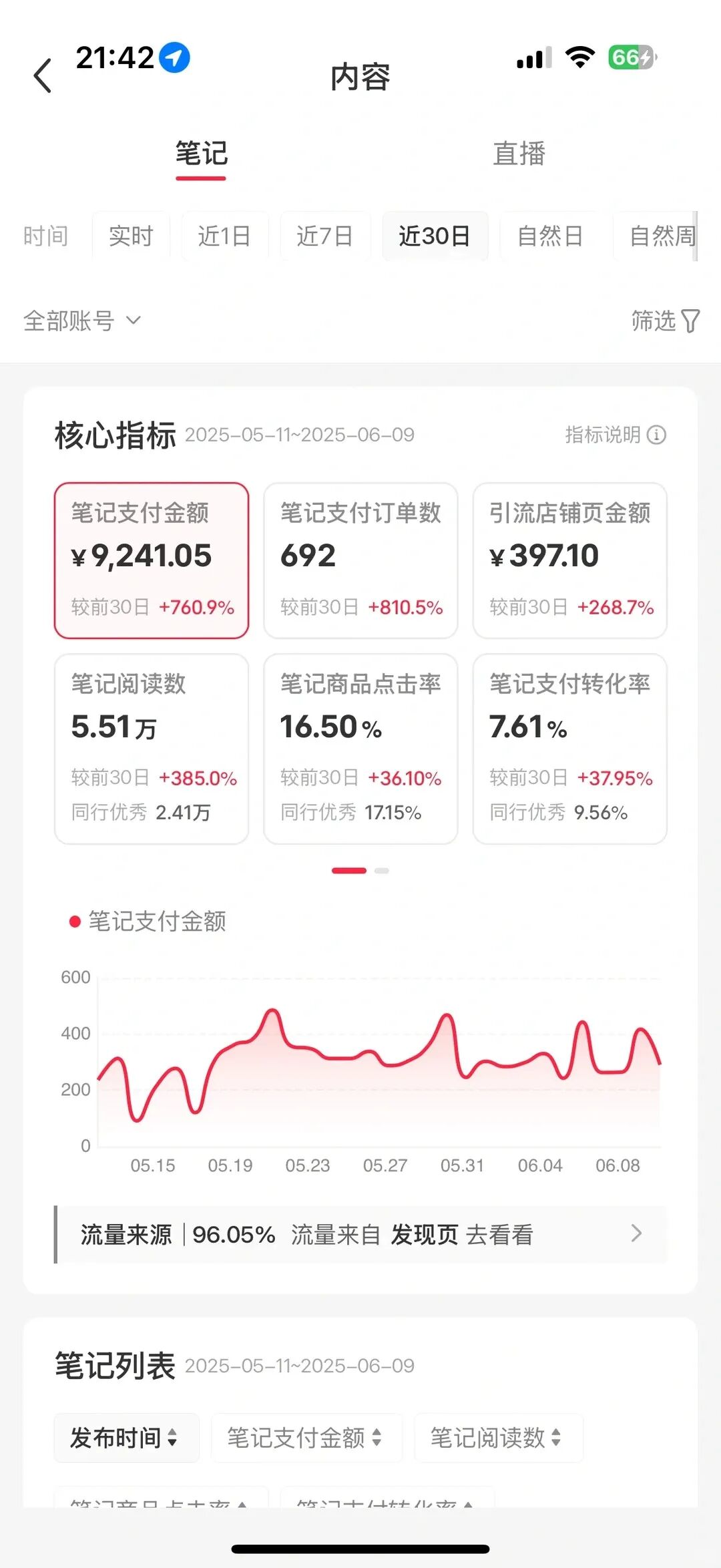Tap the back arrow to leave 内容 page
Image resolution: width=721 pixels, height=1568 pixels.
pyautogui.click(x=44, y=75)
